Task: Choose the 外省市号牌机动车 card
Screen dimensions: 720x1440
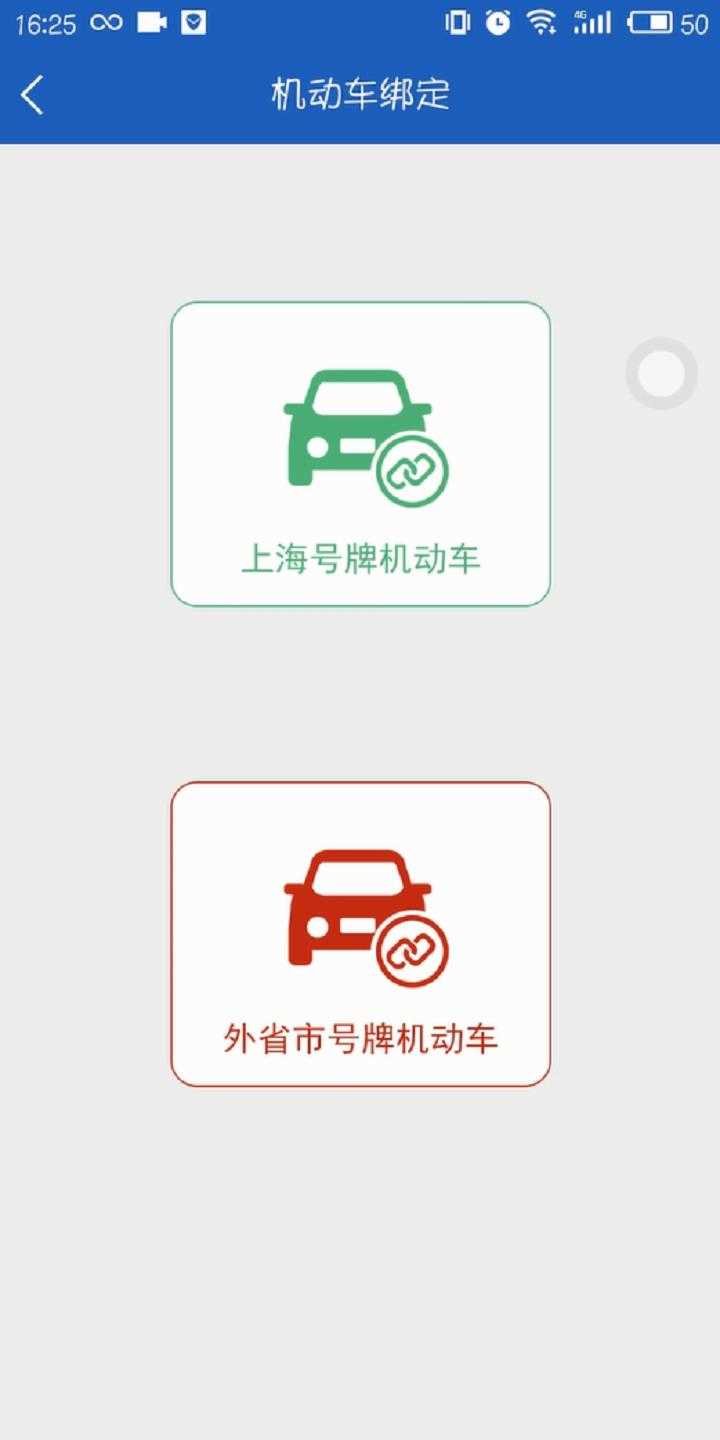Action: [x=360, y=934]
